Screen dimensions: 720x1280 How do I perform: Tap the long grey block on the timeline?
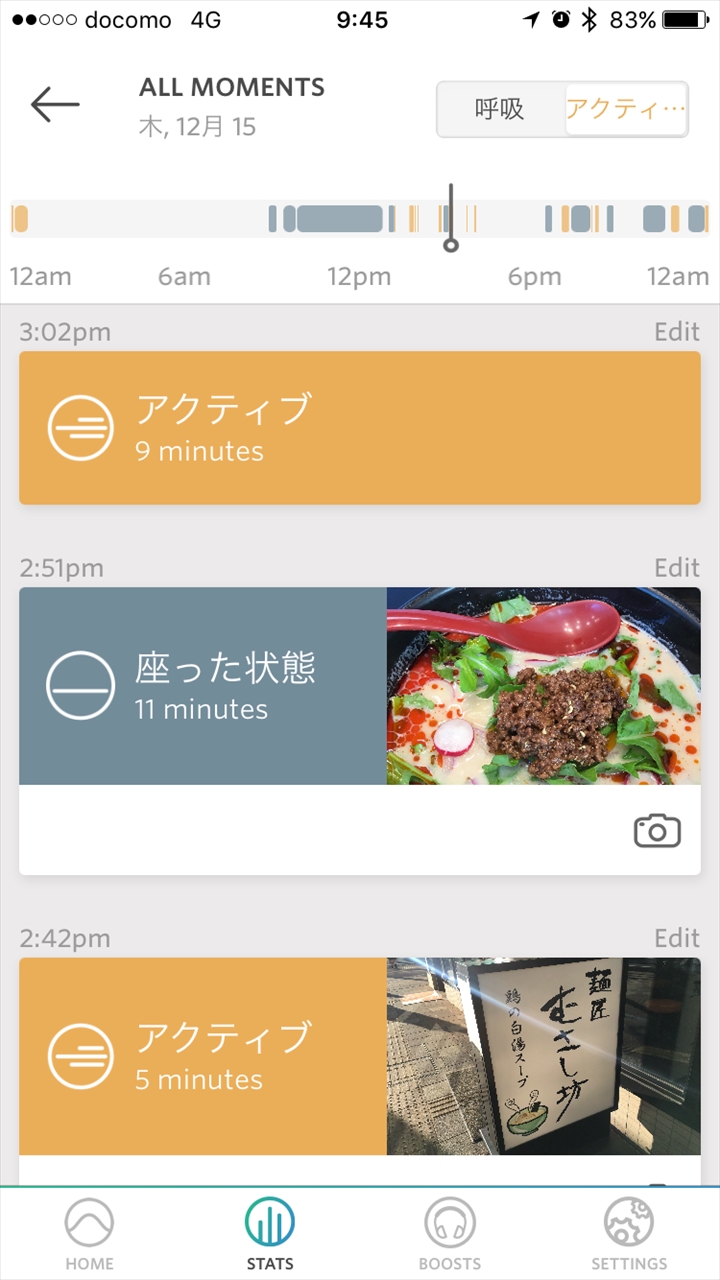pyautogui.click(x=340, y=219)
